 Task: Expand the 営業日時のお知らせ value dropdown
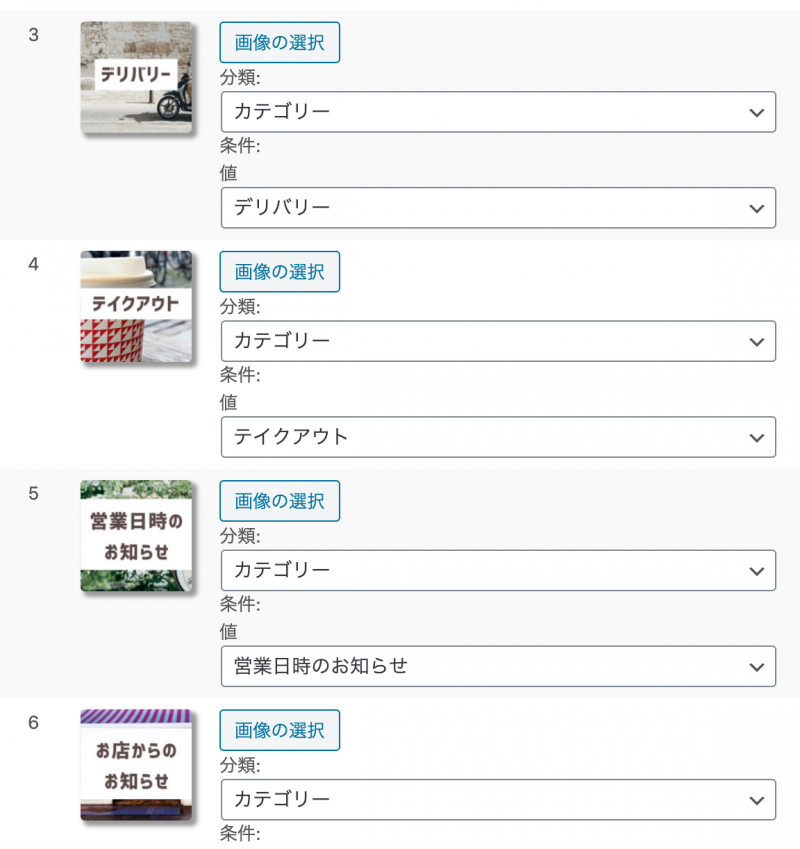coord(498,666)
